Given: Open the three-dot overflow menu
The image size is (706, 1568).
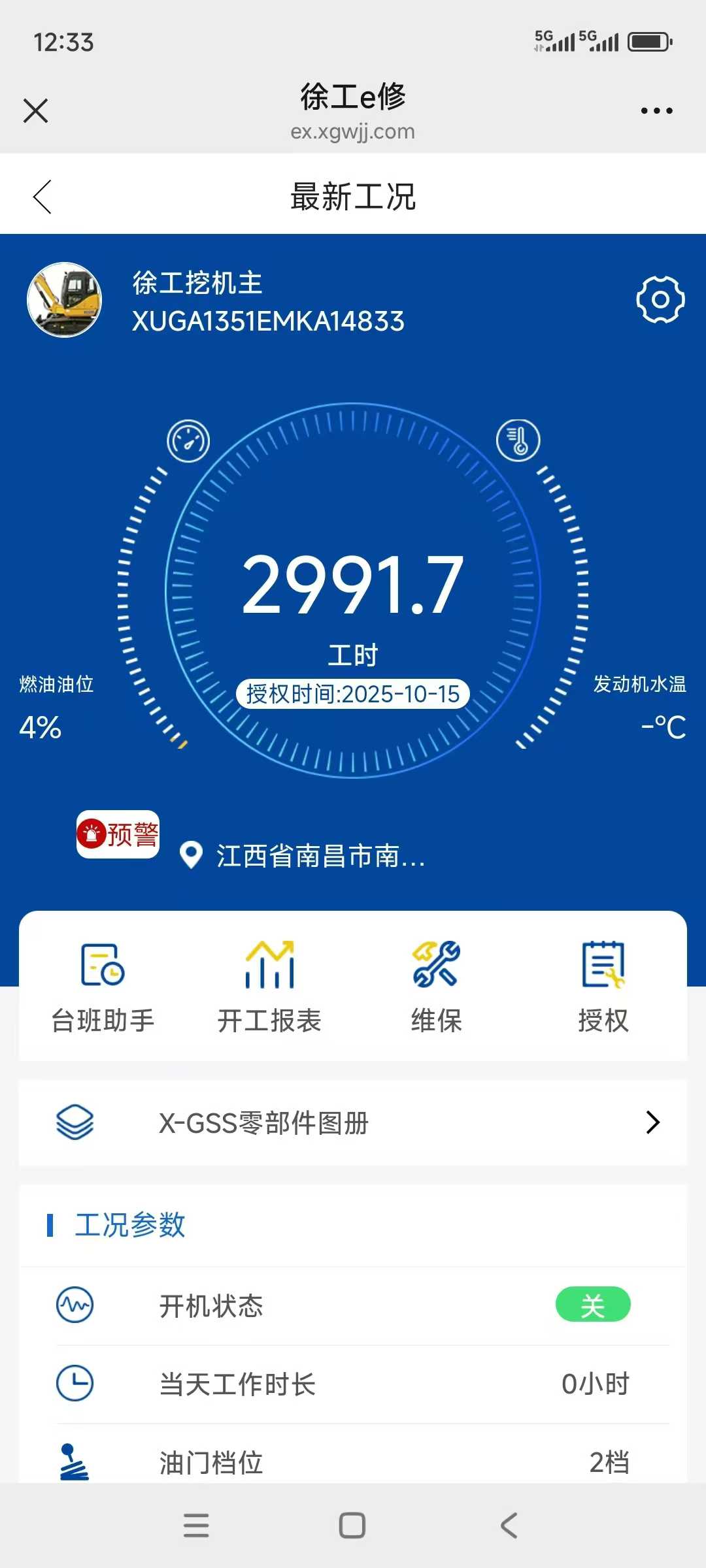Looking at the screenshot, I should click(x=656, y=110).
